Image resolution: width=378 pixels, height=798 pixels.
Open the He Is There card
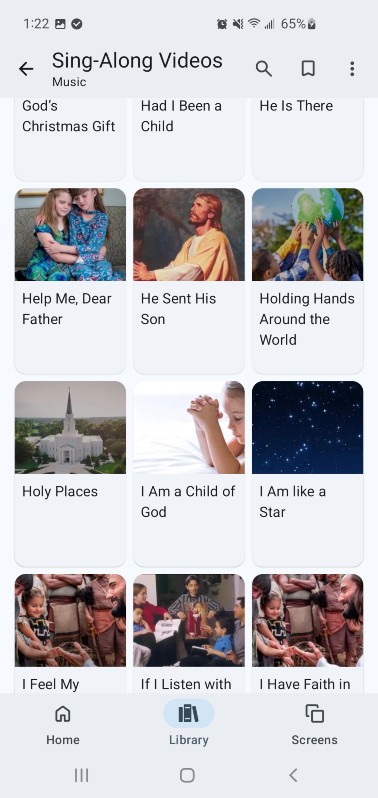[x=308, y=139]
